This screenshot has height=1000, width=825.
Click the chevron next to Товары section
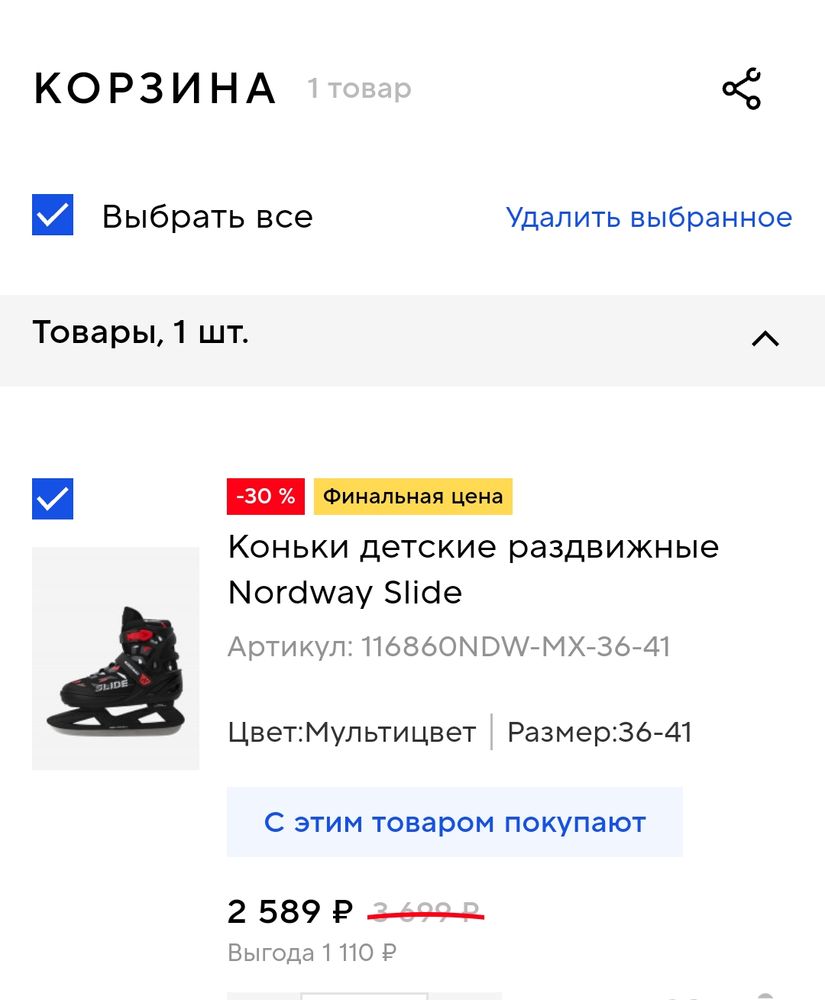765,338
